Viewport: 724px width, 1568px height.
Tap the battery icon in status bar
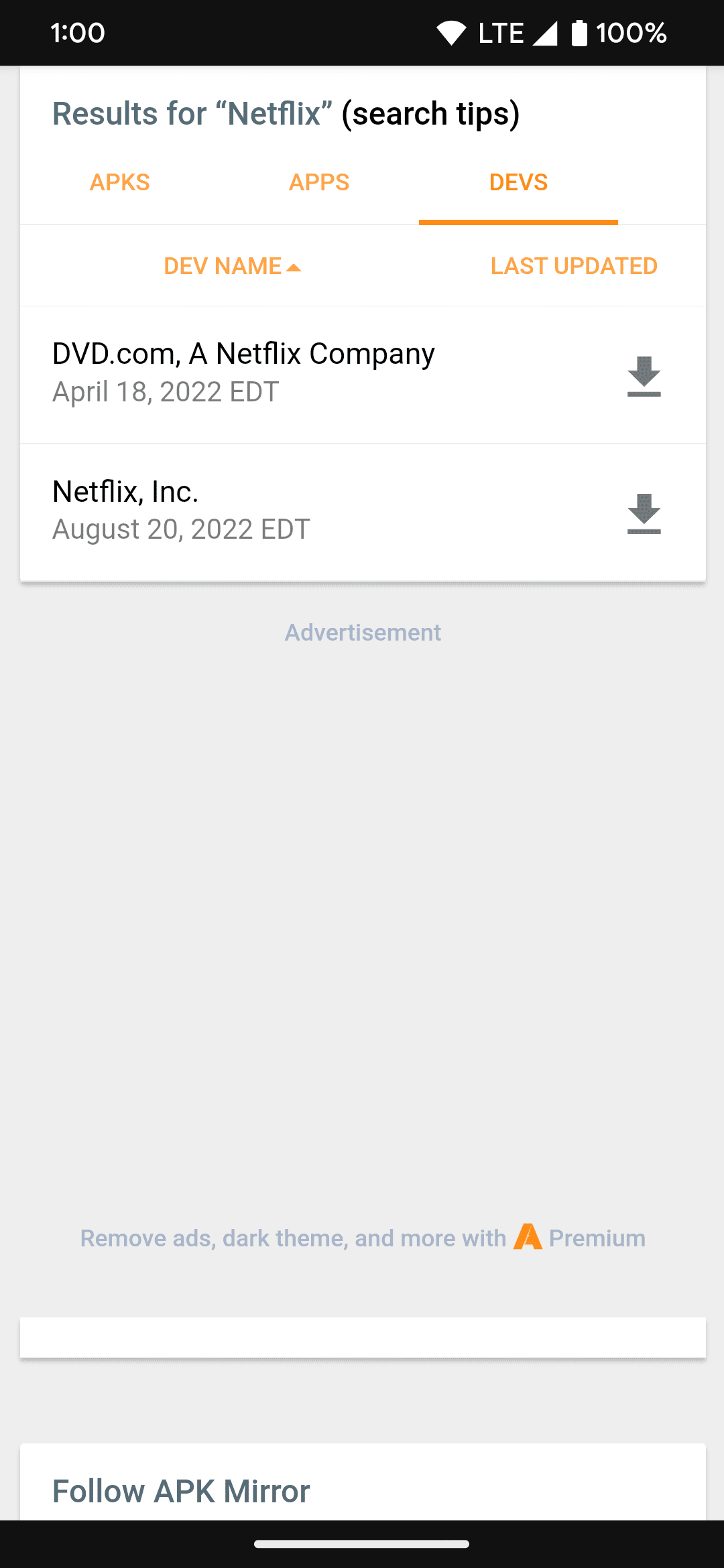point(578,31)
